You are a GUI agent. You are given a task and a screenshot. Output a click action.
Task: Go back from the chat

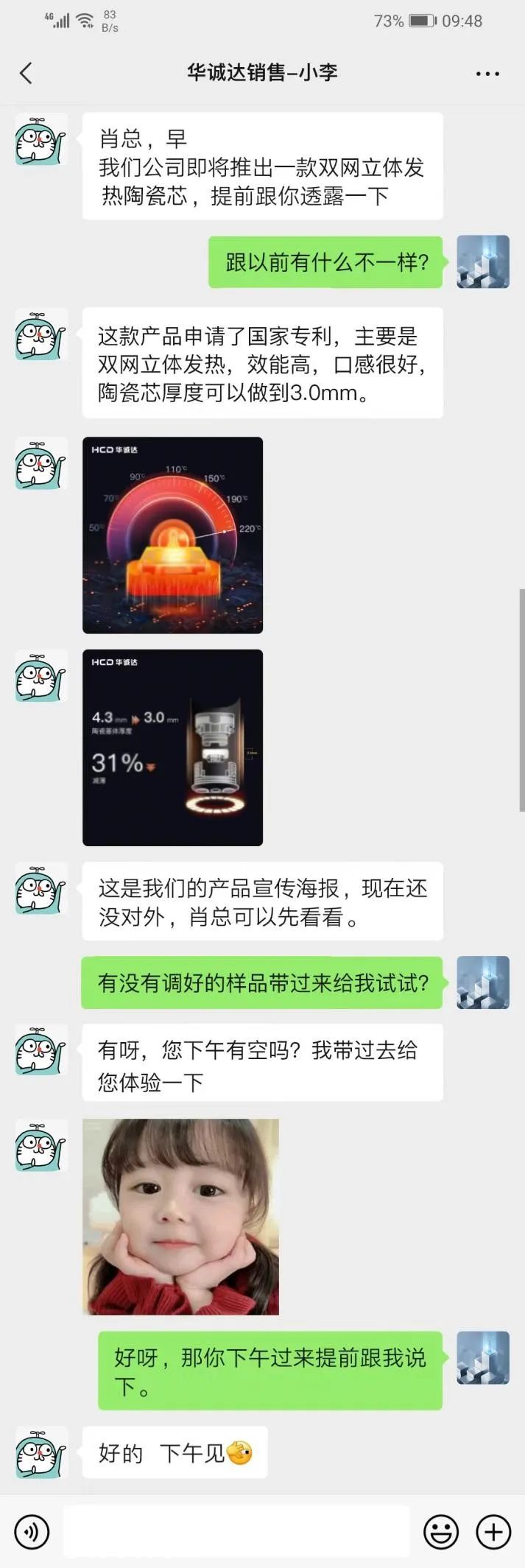[27, 73]
